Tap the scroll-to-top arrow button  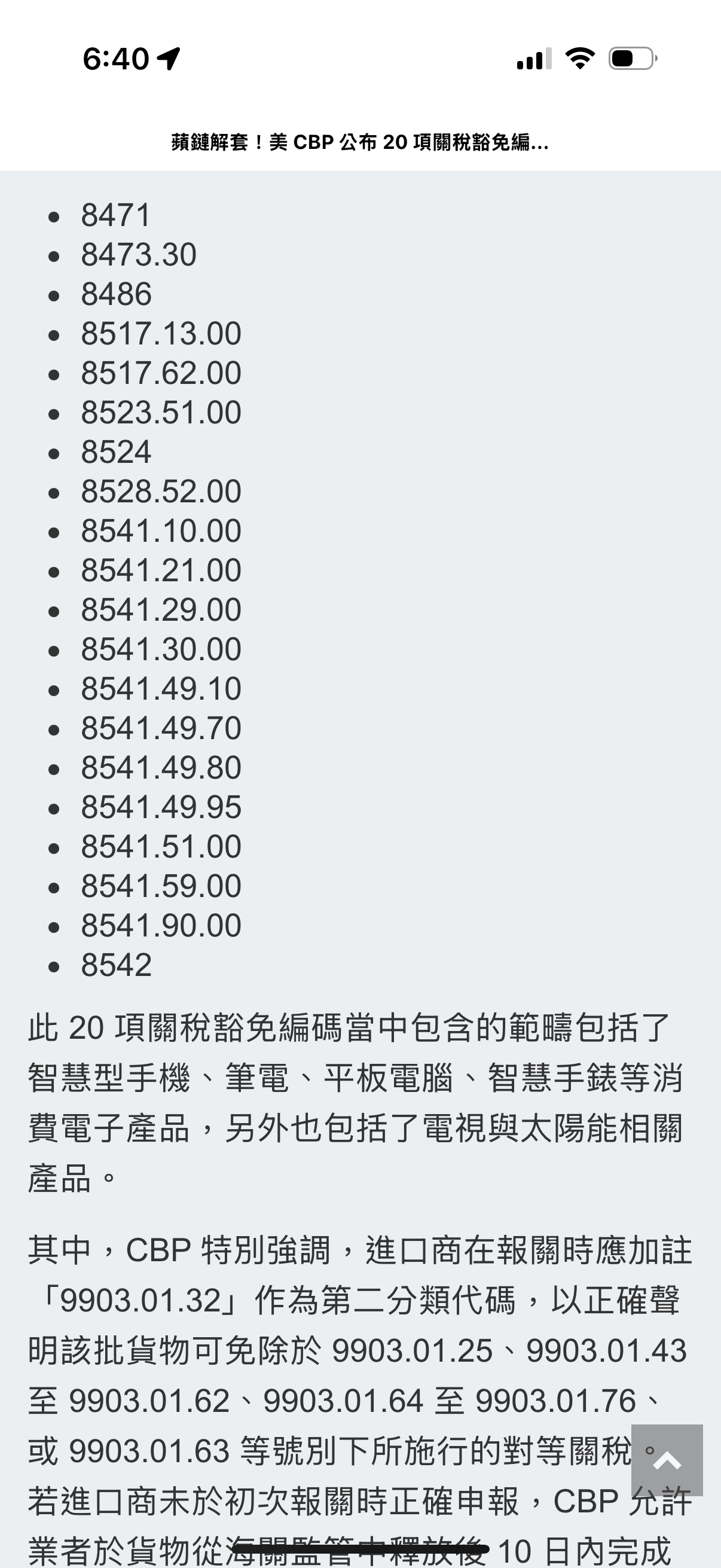pos(666,1460)
